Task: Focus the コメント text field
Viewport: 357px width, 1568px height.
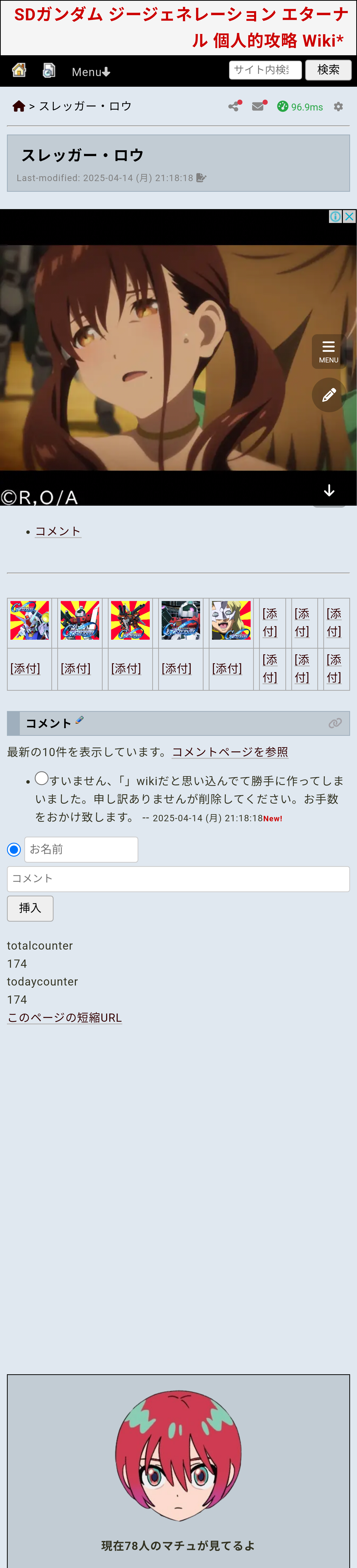Action: coord(178,878)
